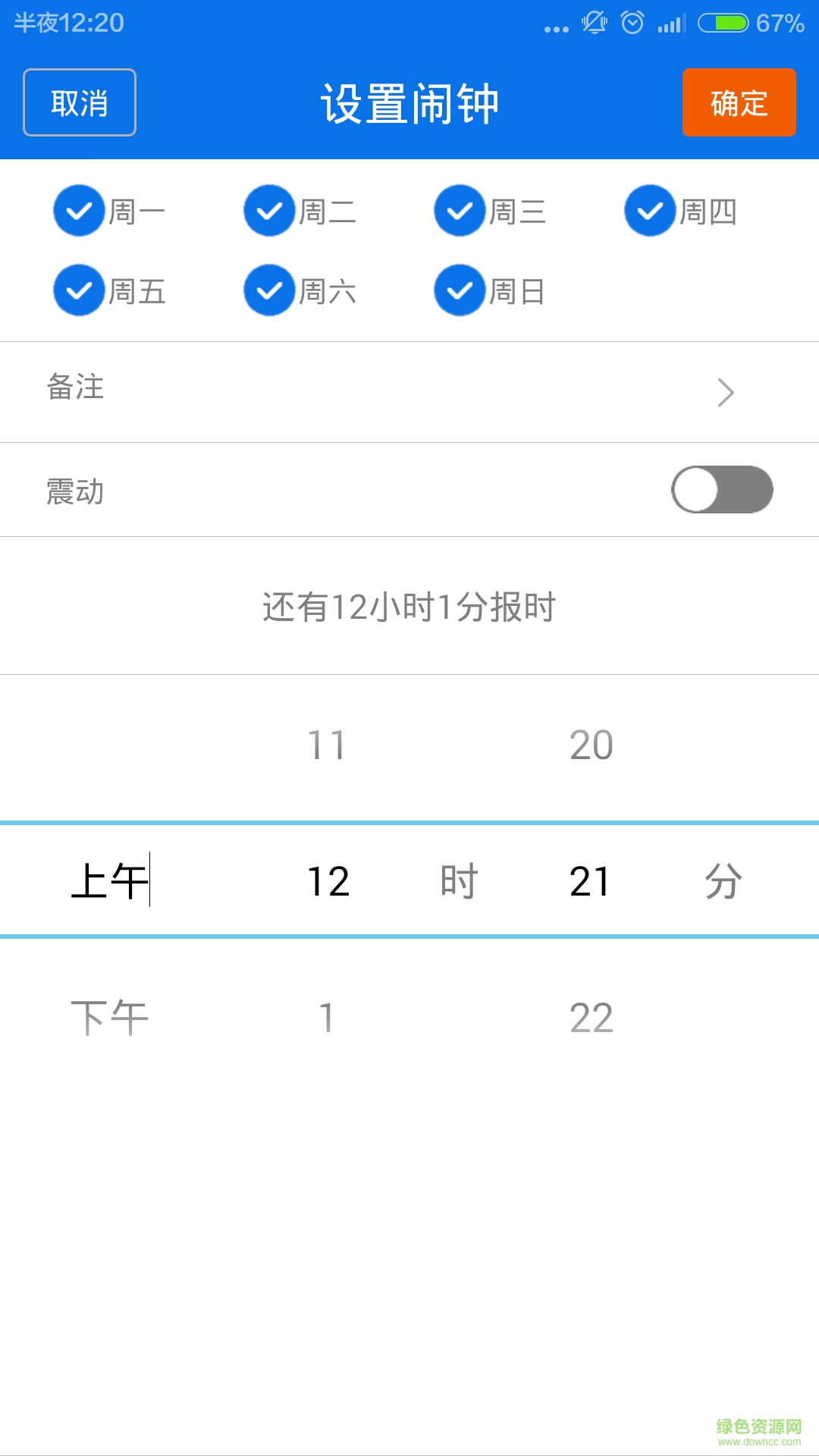Screen dimensions: 819x1456
Task: Choose minute 20 in the picker
Action: (591, 745)
